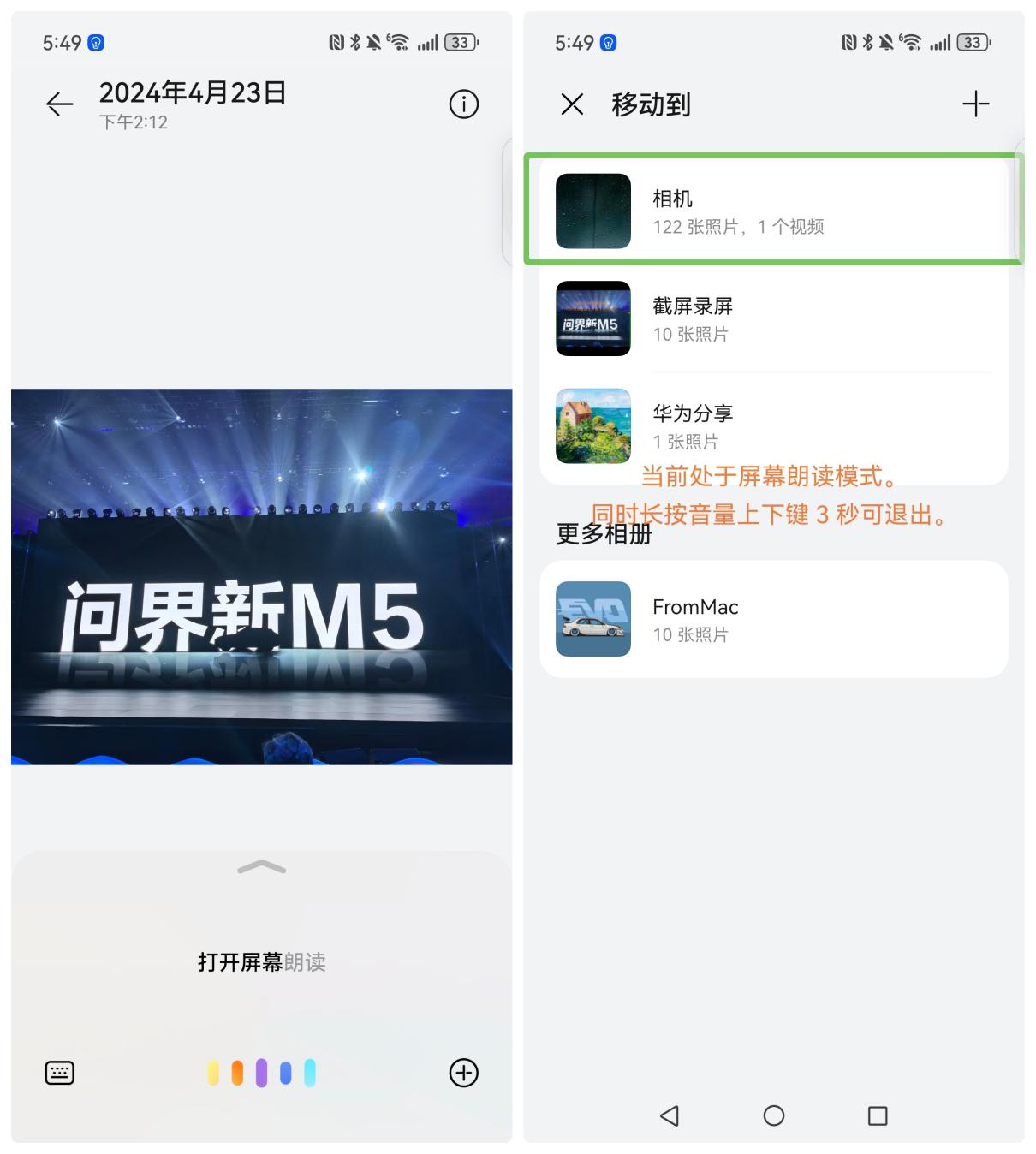The height and width of the screenshot is (1154, 1036).
Task: Activate 打开屏幕朗读 text button
Action: click(261, 961)
